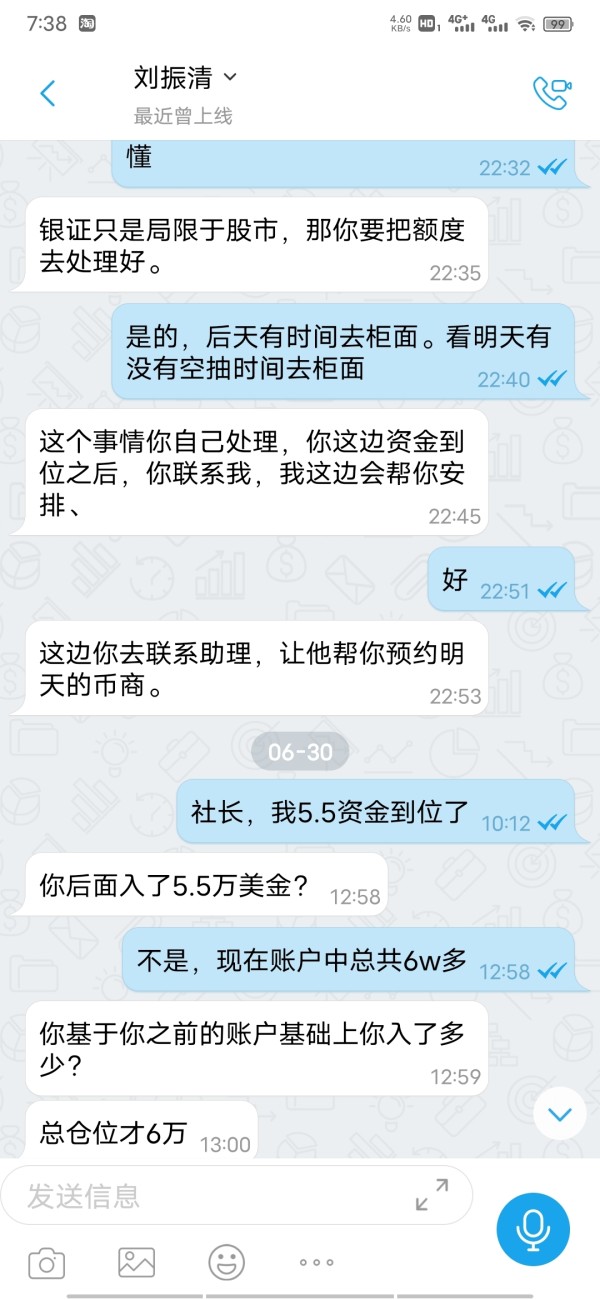The width and height of the screenshot is (600, 1300).
Task: Record a voice message with the microphone
Action: (x=533, y=1229)
